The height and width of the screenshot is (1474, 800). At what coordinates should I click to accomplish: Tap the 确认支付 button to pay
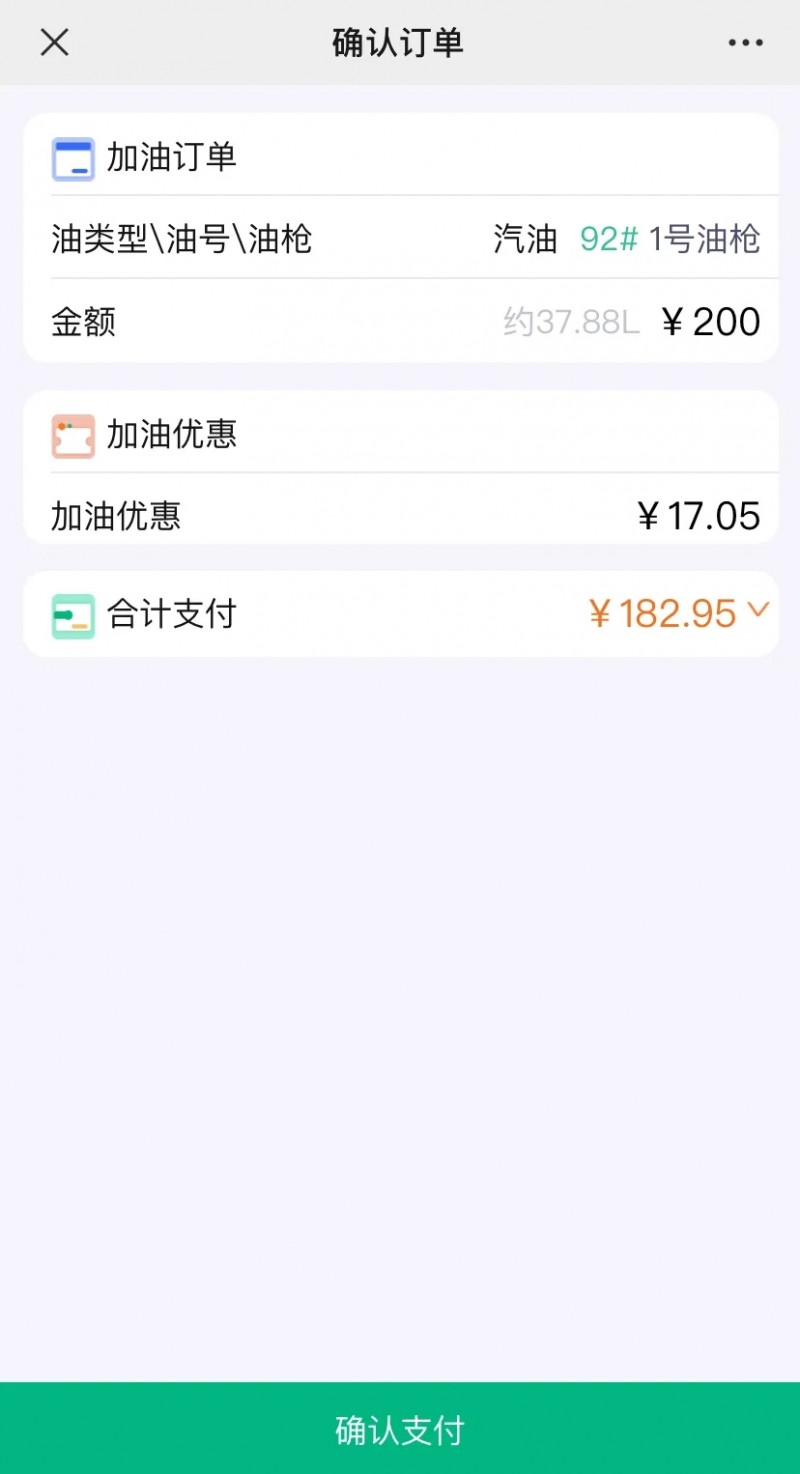coord(400,1429)
